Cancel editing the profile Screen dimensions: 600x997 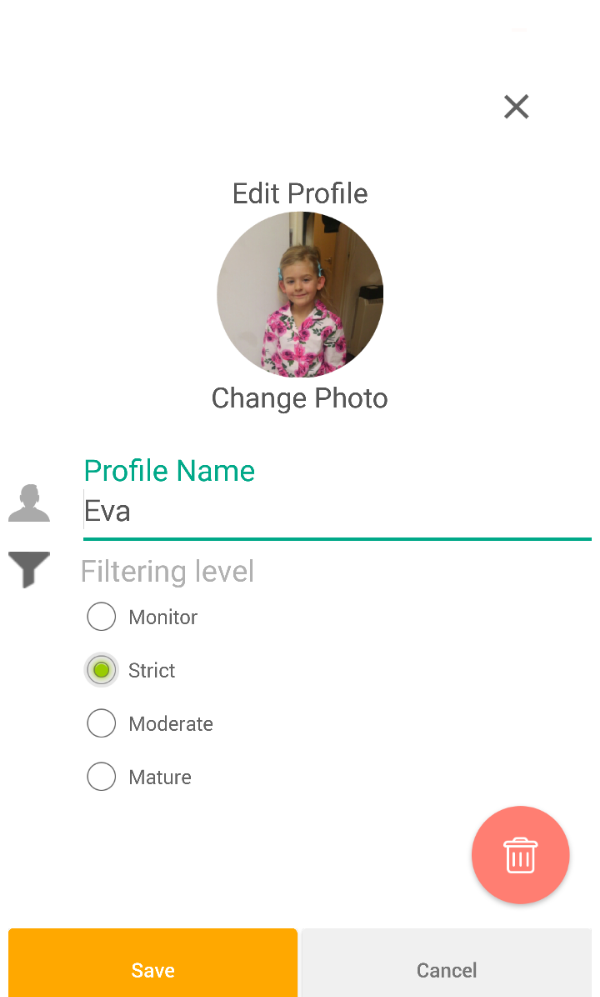pos(446,968)
